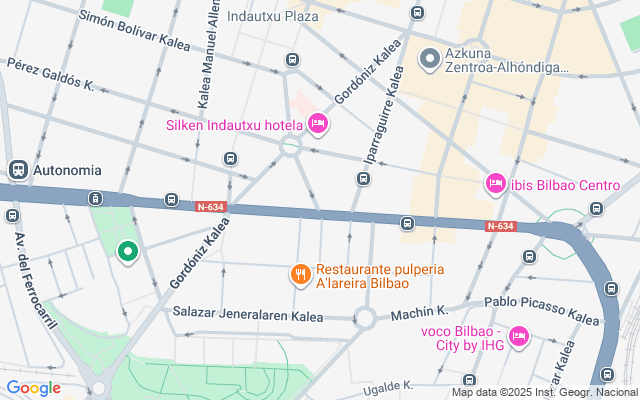Select the Azkuna Zentroa-Alhóndiga marker

(x=431, y=59)
